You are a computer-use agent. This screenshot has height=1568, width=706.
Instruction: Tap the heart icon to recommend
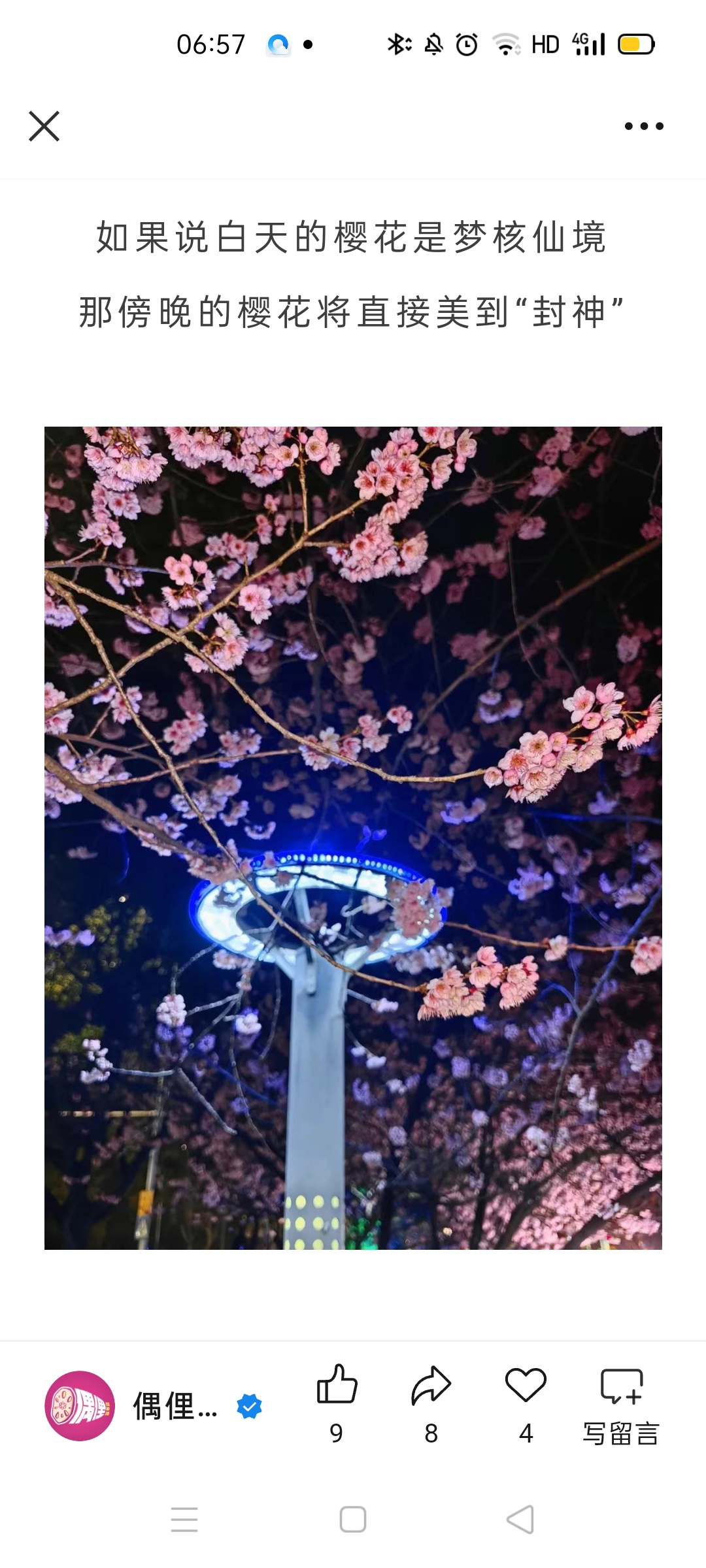[x=526, y=1385]
